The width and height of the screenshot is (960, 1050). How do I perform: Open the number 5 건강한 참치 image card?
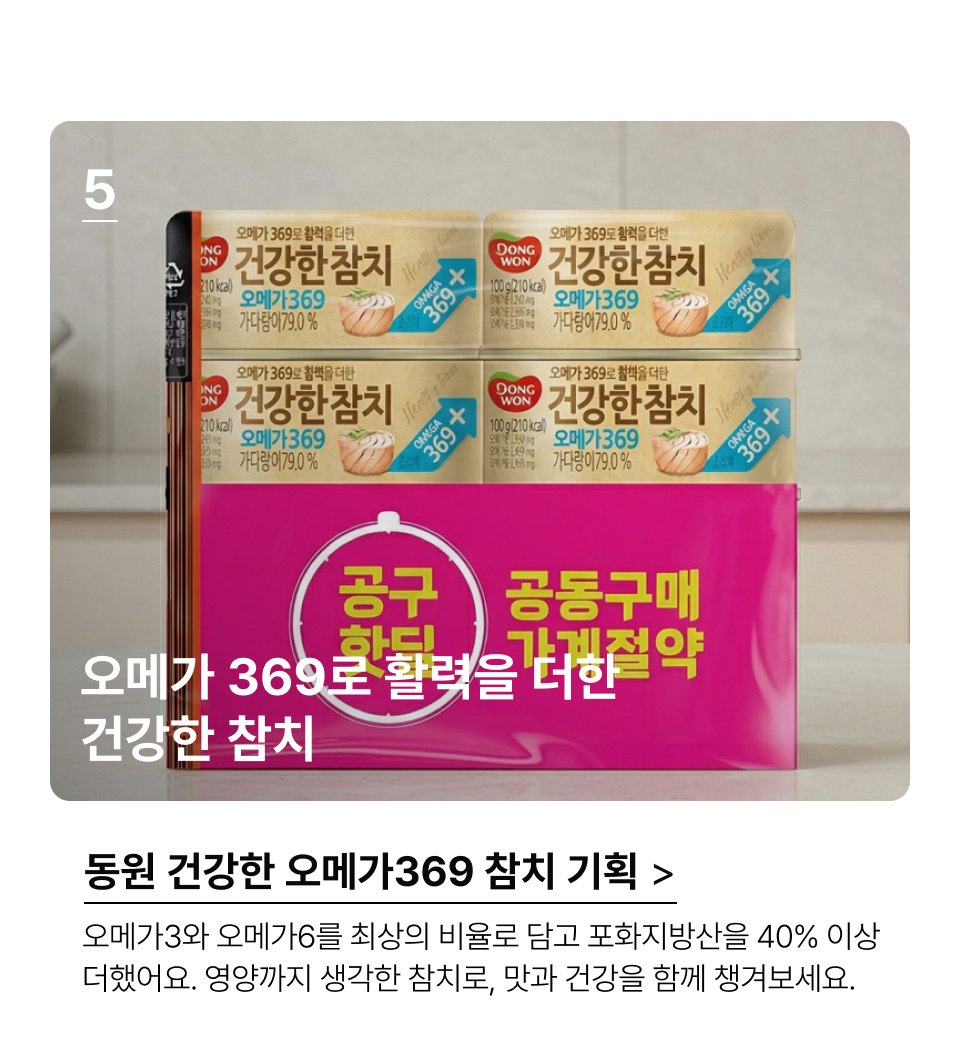coord(480,460)
